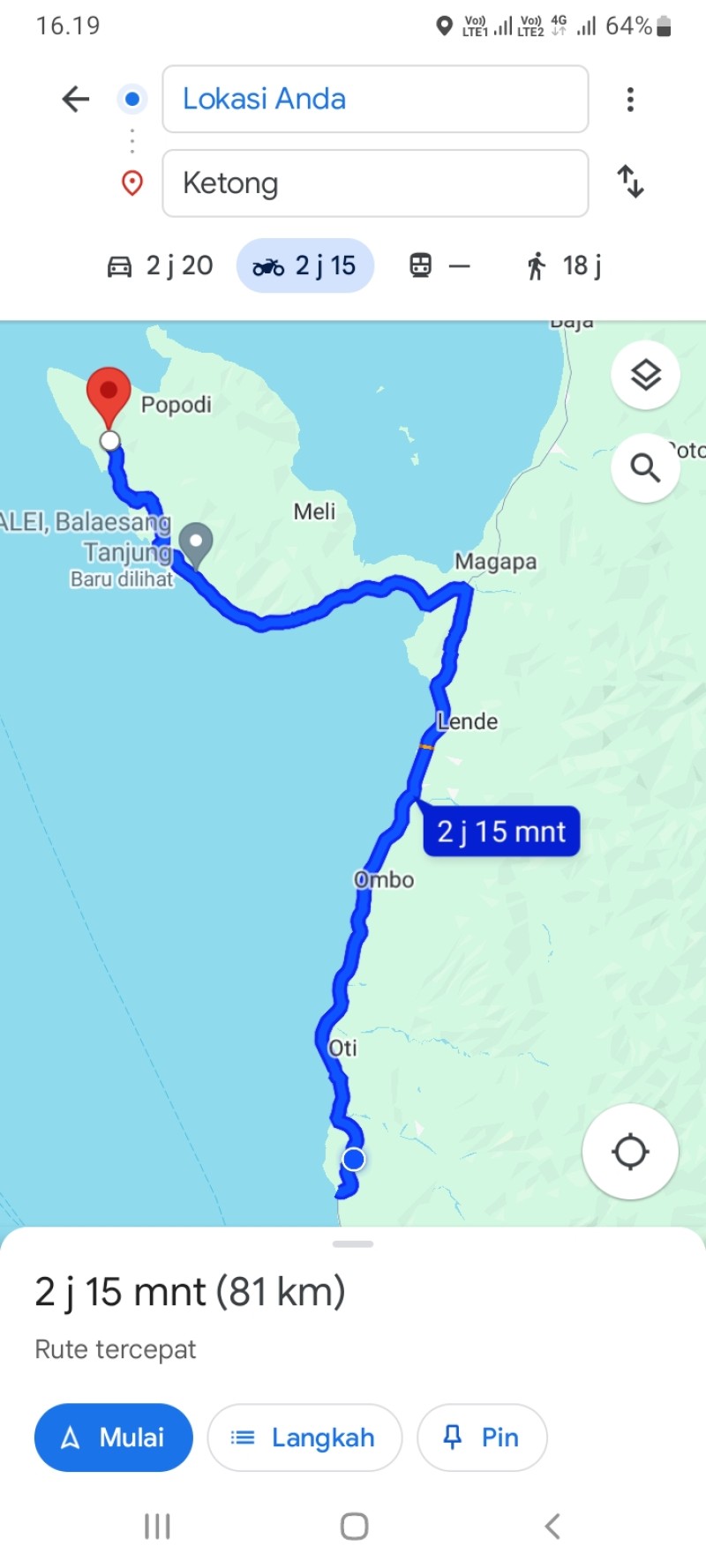Swap start and destination
Screen dimensions: 706x1568
click(x=630, y=182)
